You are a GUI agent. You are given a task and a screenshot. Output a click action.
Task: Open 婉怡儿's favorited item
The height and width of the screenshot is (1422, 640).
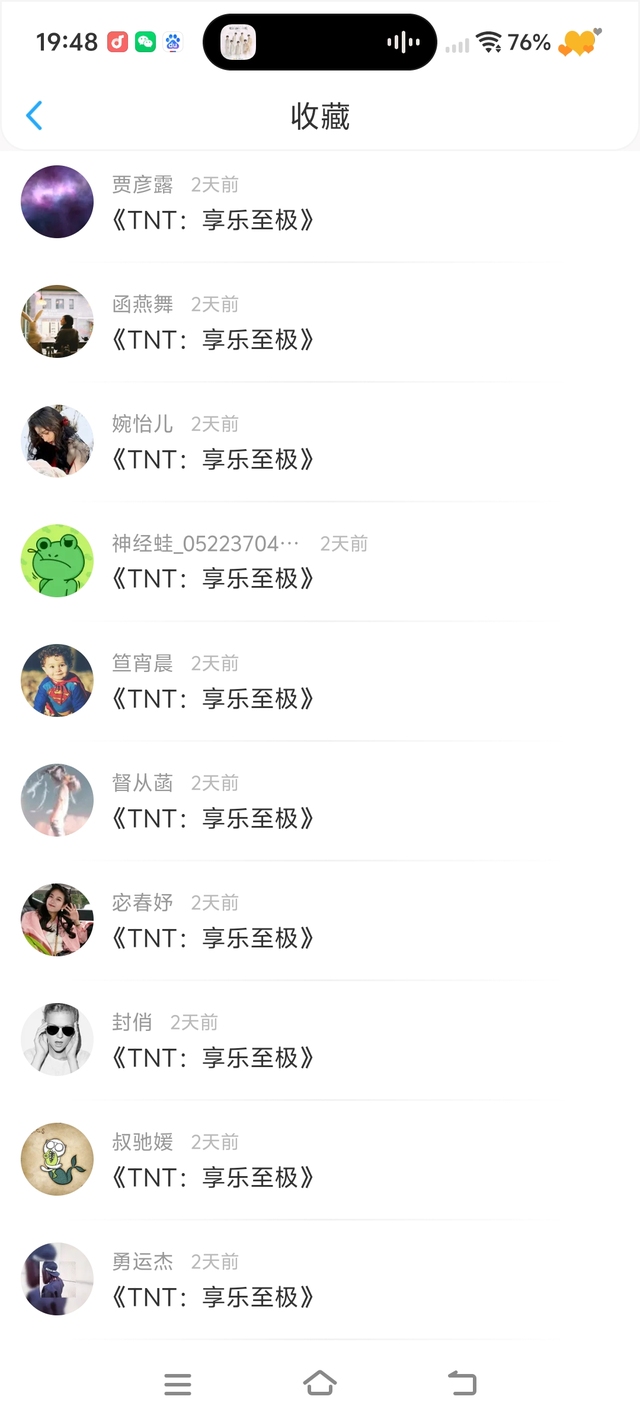(x=214, y=459)
